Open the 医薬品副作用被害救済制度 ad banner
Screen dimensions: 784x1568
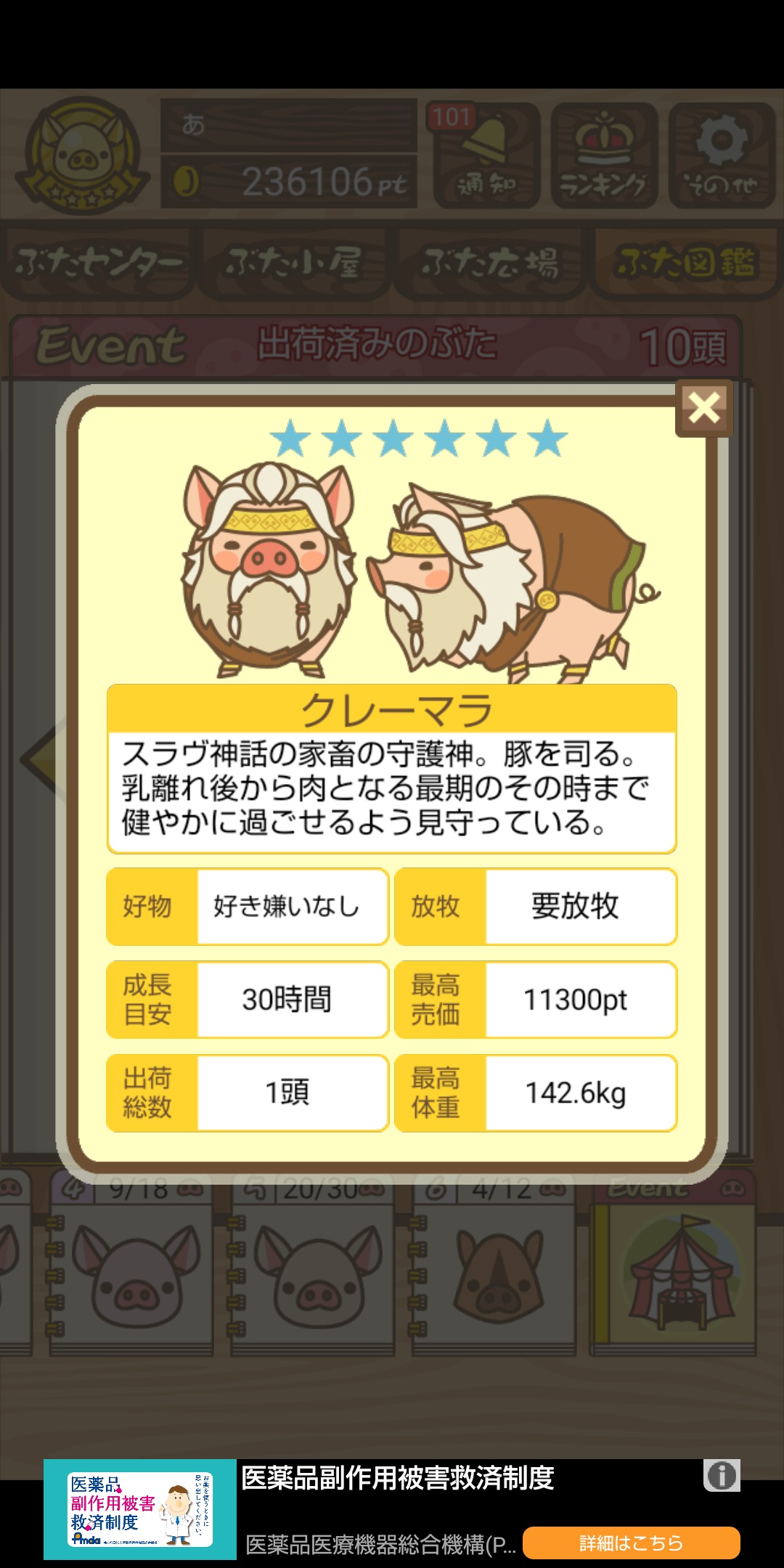[397, 1478]
